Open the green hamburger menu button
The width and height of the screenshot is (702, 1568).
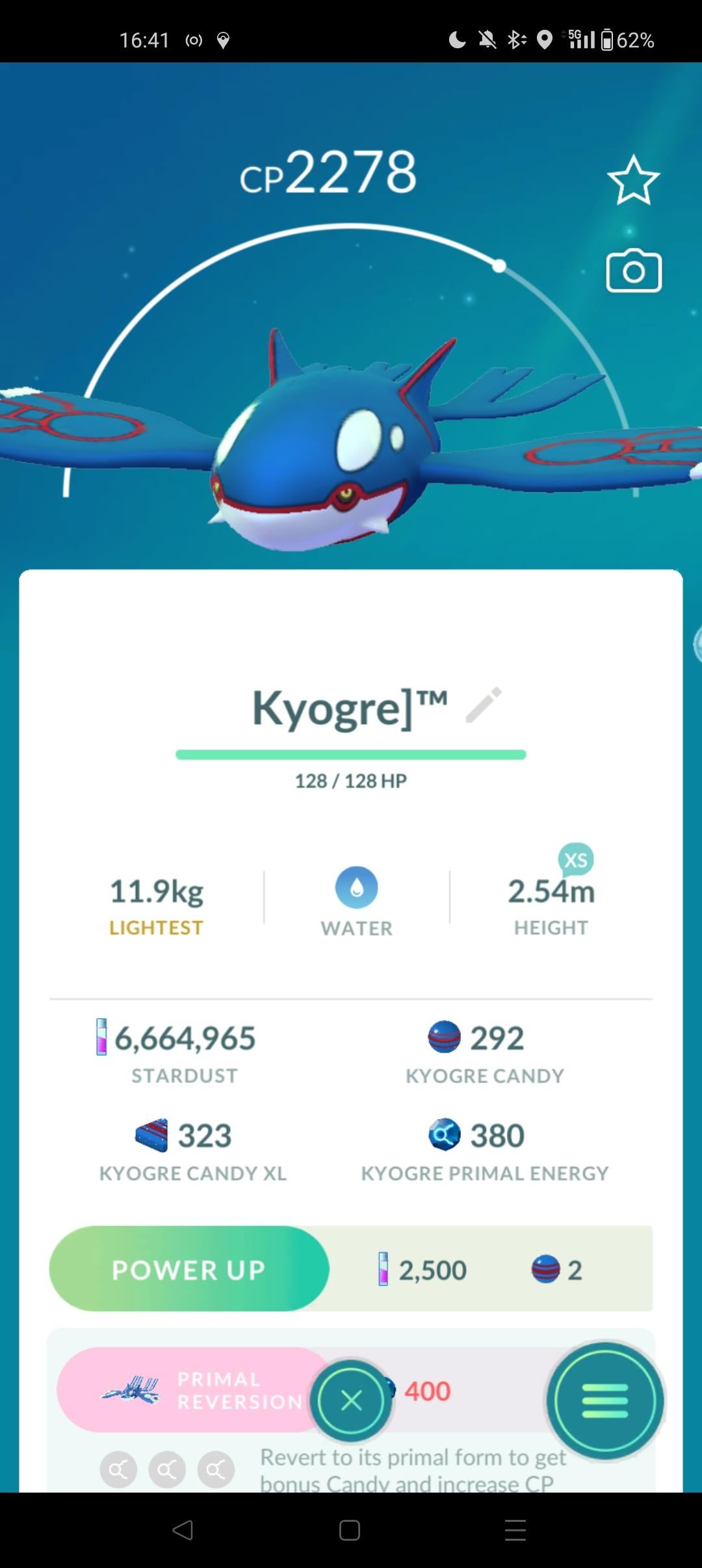point(605,1400)
